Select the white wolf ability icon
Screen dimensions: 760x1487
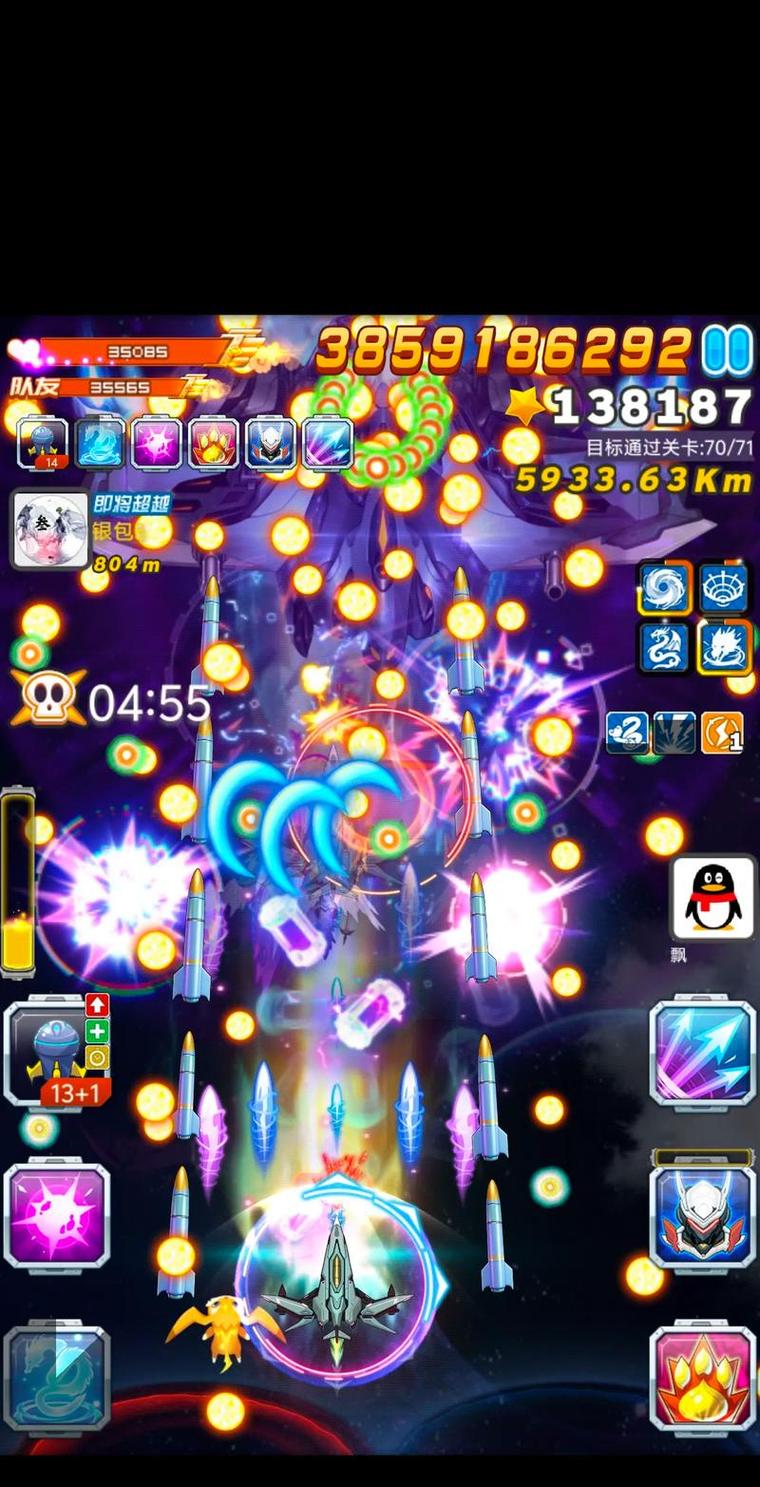[725, 647]
